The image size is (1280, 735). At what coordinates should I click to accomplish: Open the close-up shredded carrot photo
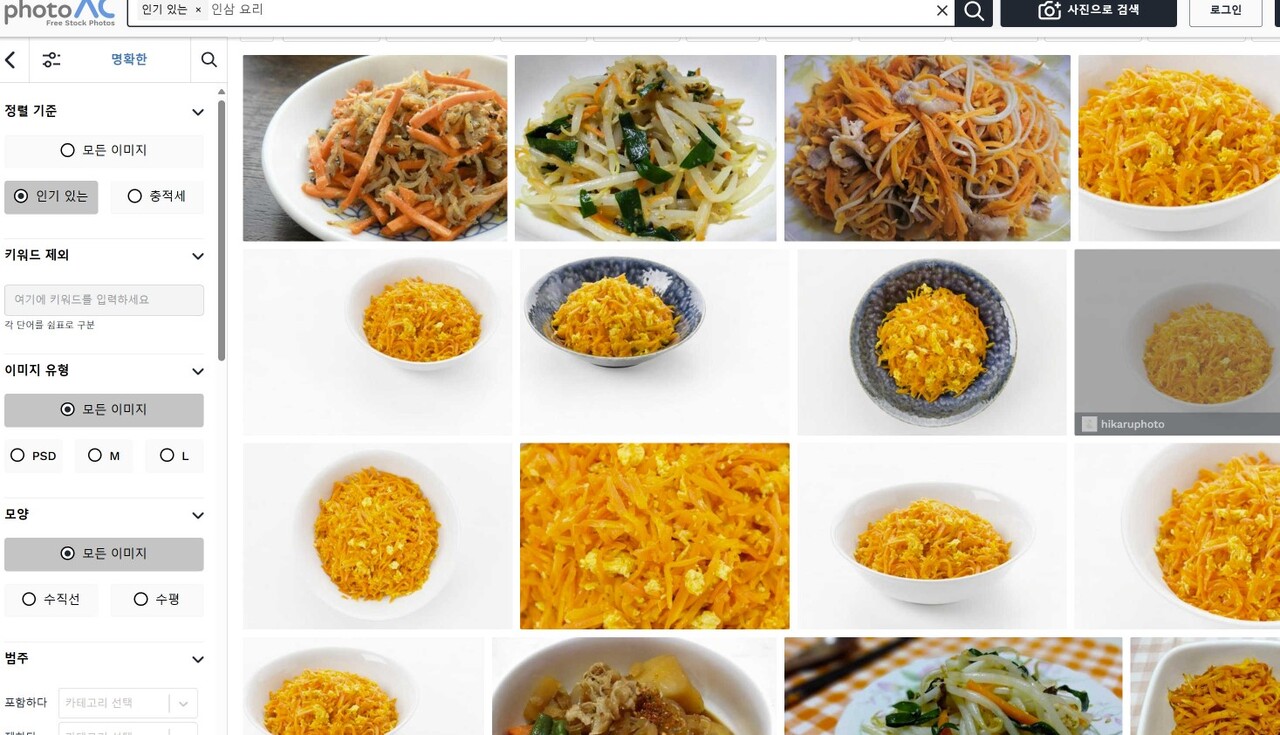[x=654, y=536]
